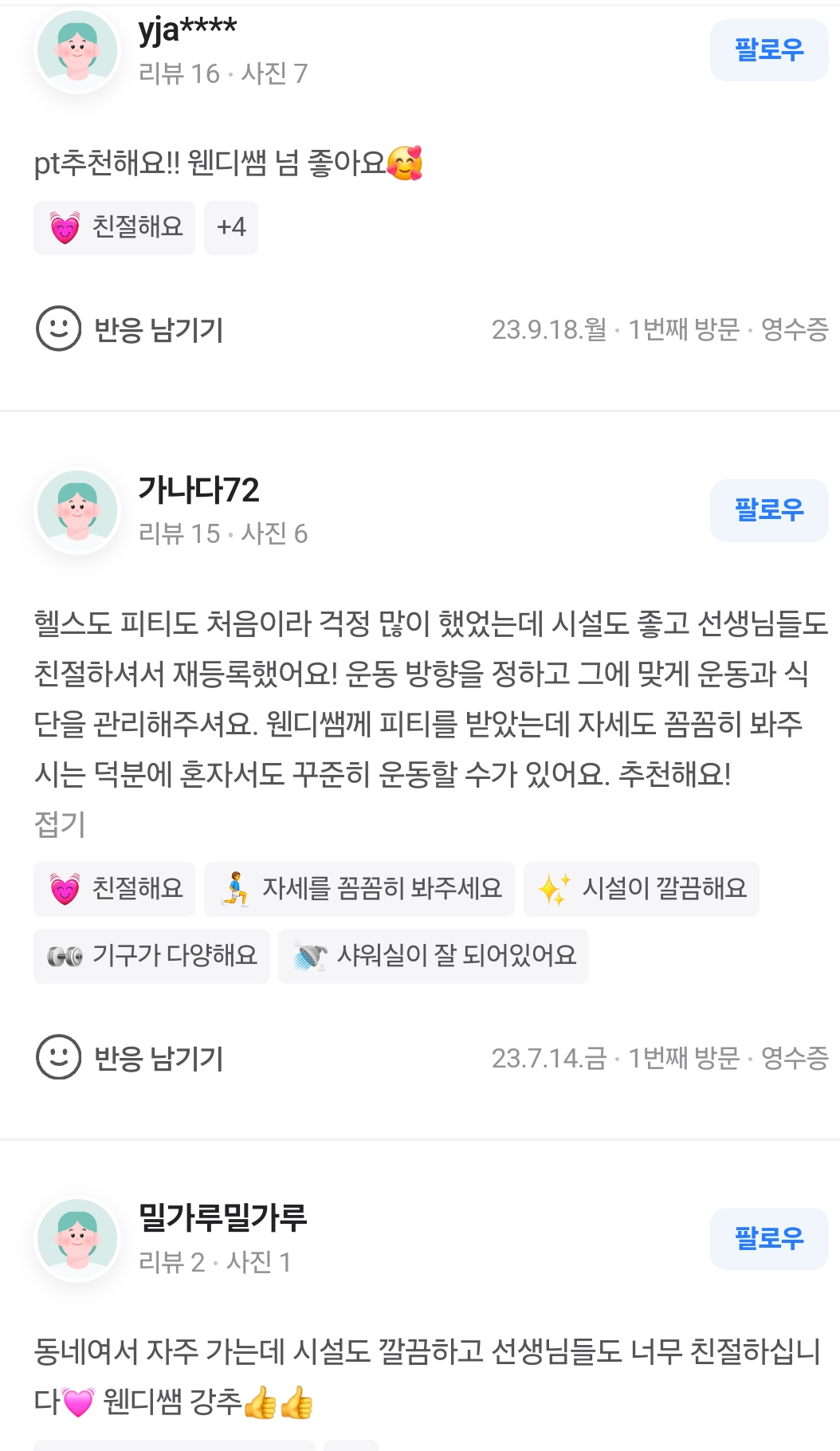Follow reviewer 밀가루밀가루
This screenshot has width=840, height=1451.
768,1238
